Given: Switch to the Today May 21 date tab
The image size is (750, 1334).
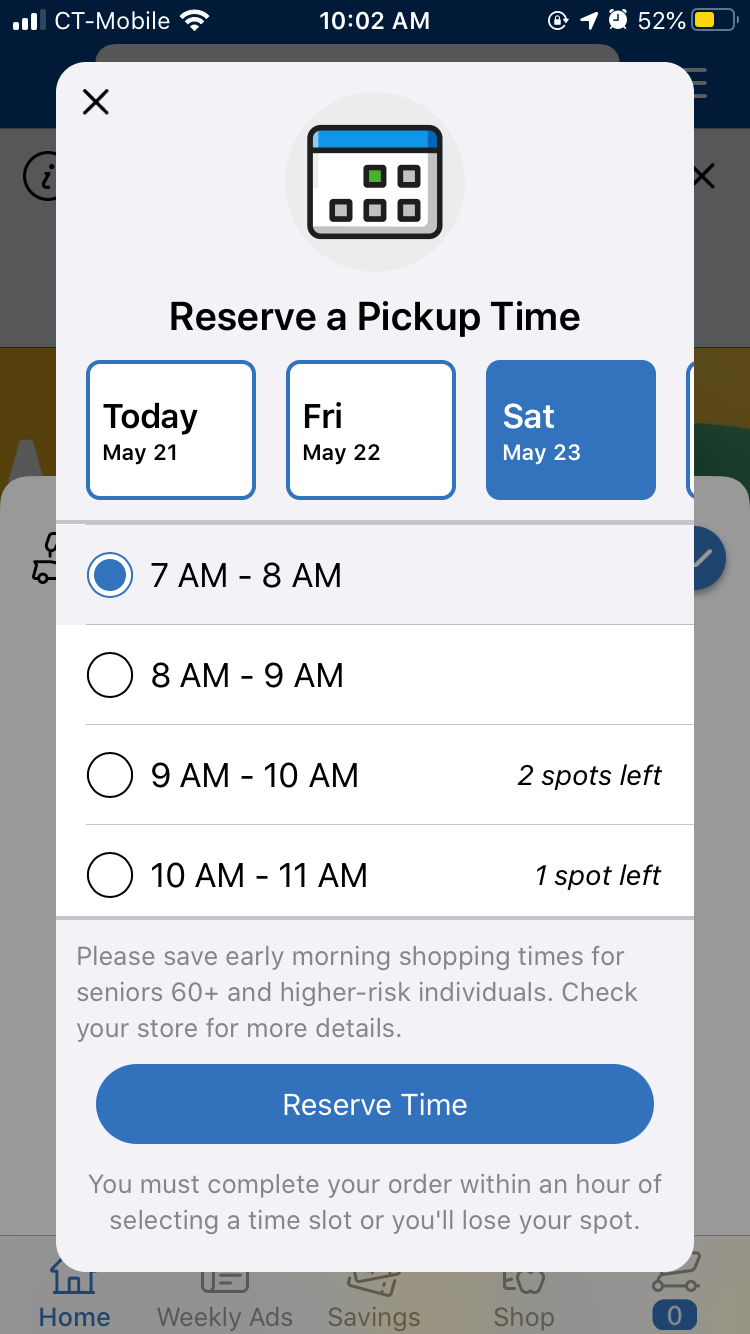Looking at the screenshot, I should click(170, 430).
